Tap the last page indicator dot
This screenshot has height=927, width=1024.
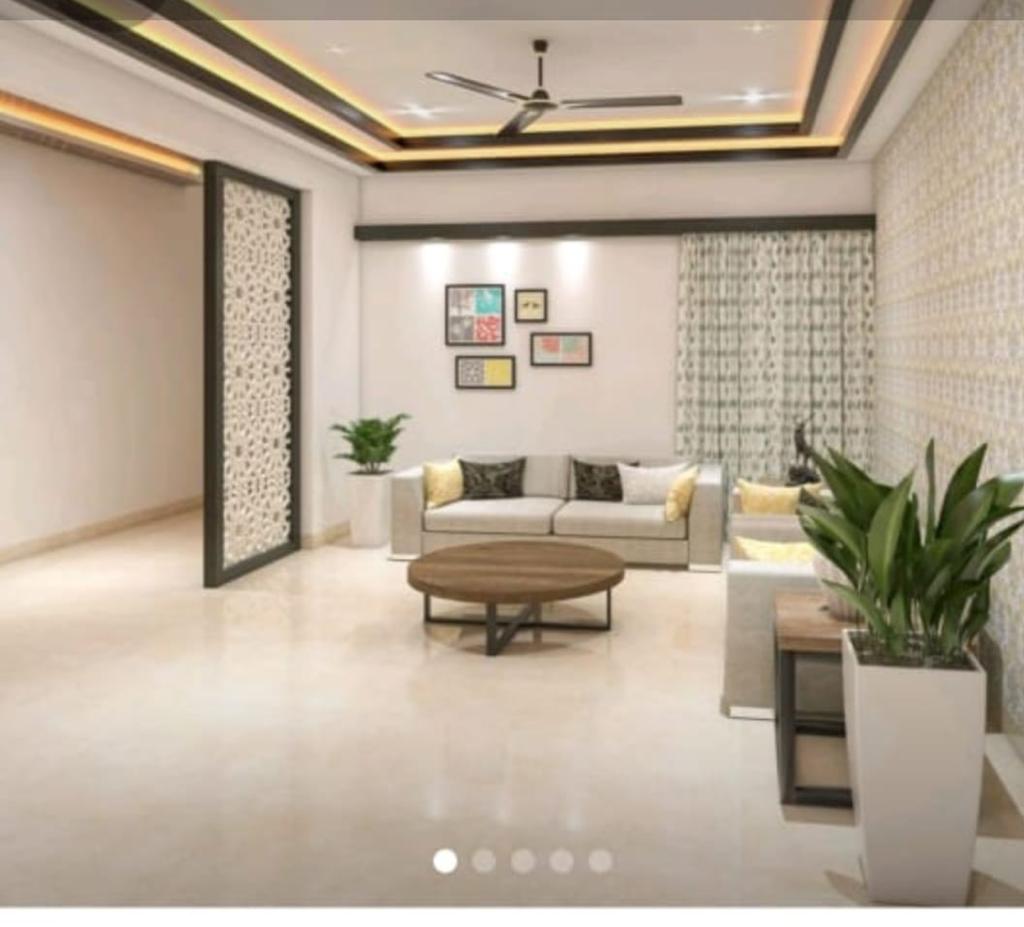(x=600, y=861)
